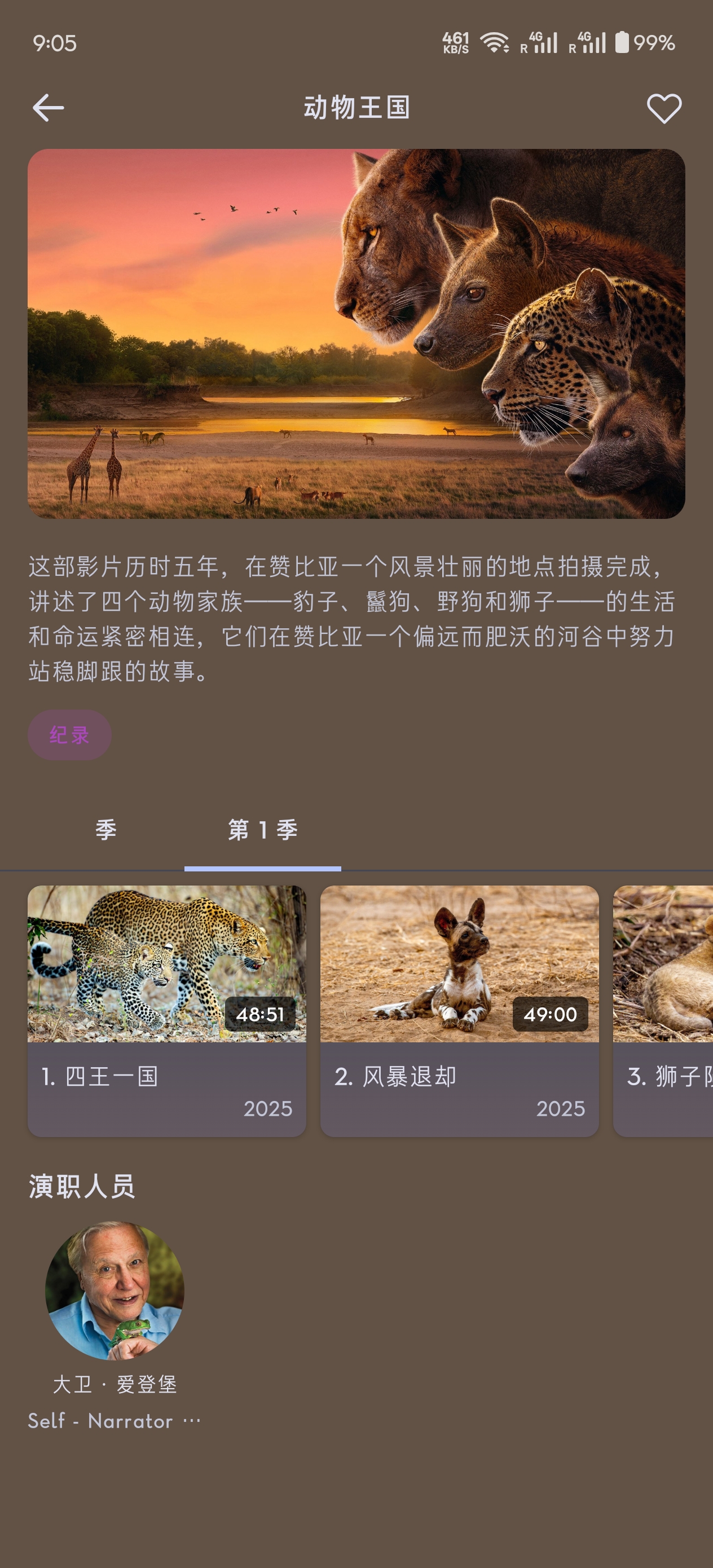
Task: Switch to the 第 1 季 tab
Action: coord(262,830)
